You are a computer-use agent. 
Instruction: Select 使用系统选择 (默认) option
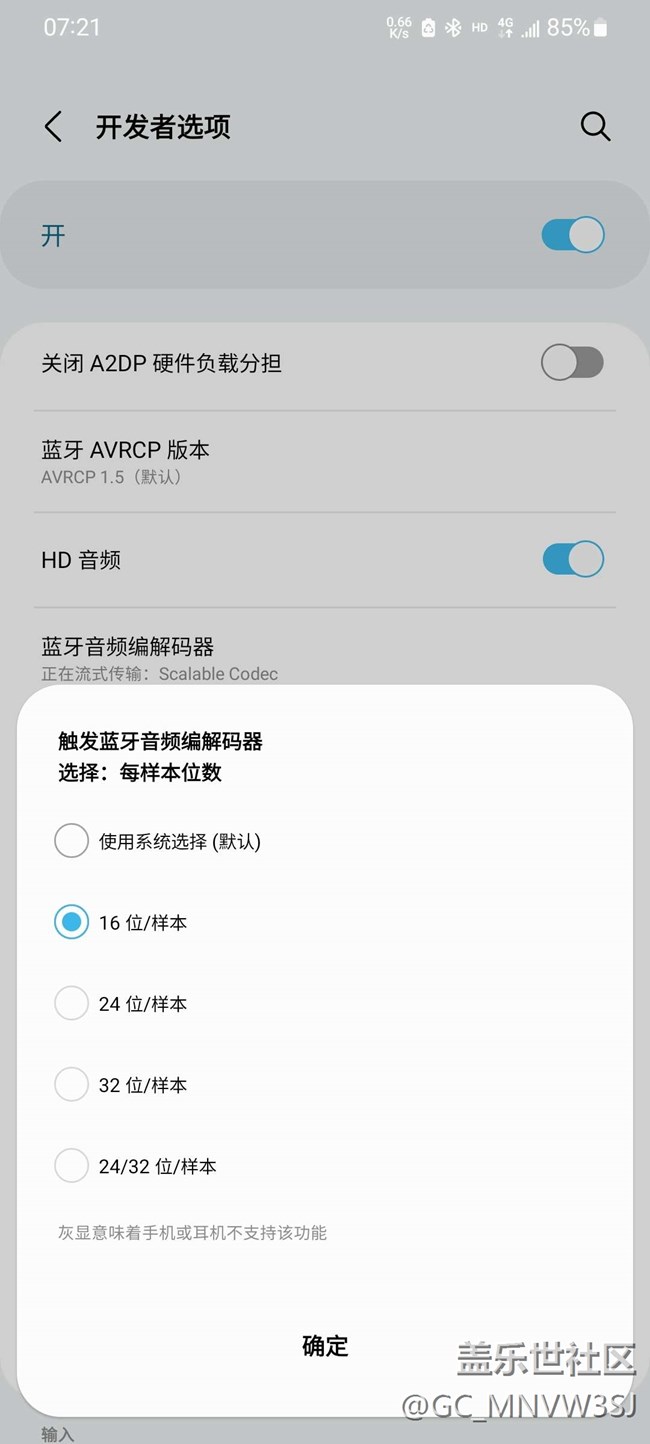click(72, 841)
